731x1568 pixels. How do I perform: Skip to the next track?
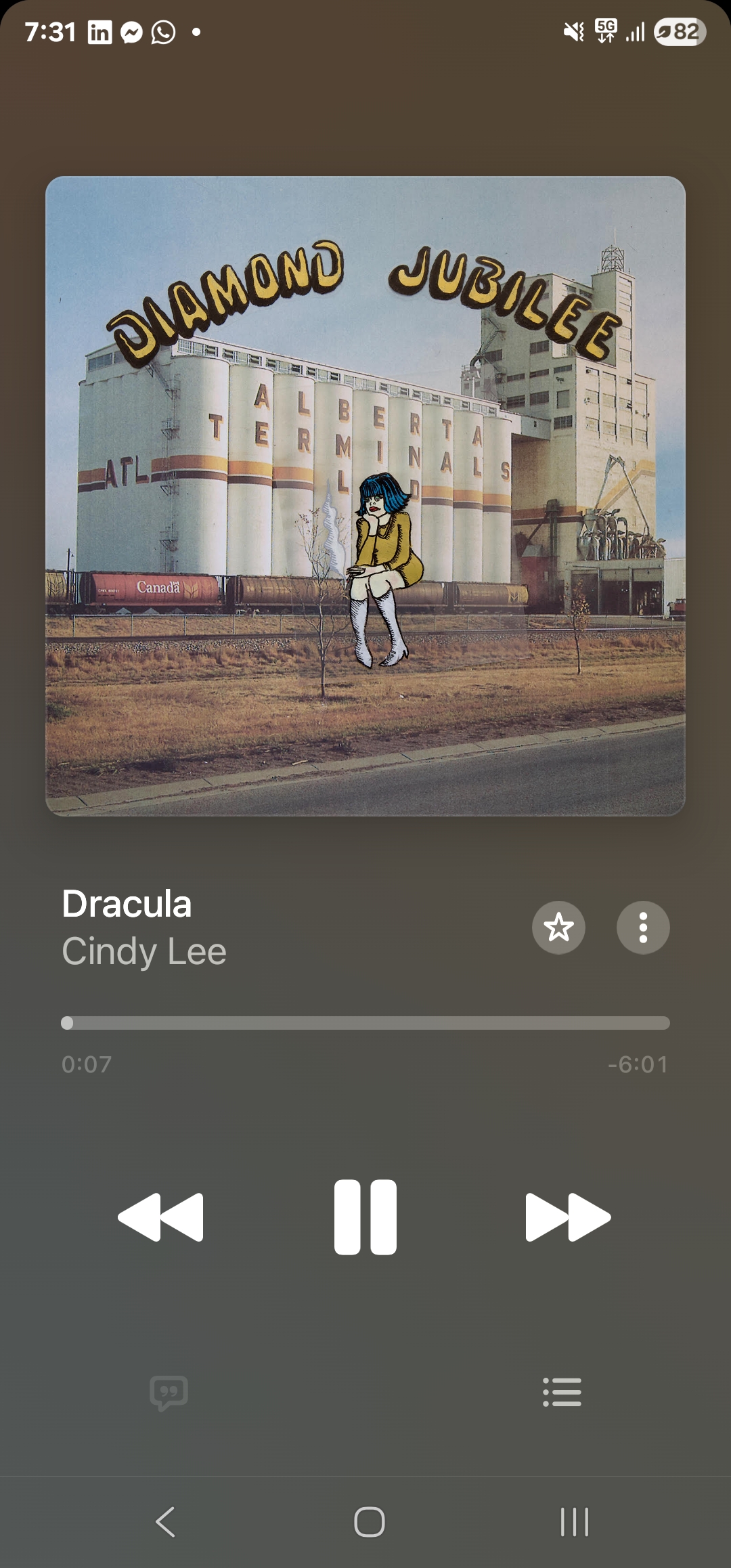coord(568,1217)
